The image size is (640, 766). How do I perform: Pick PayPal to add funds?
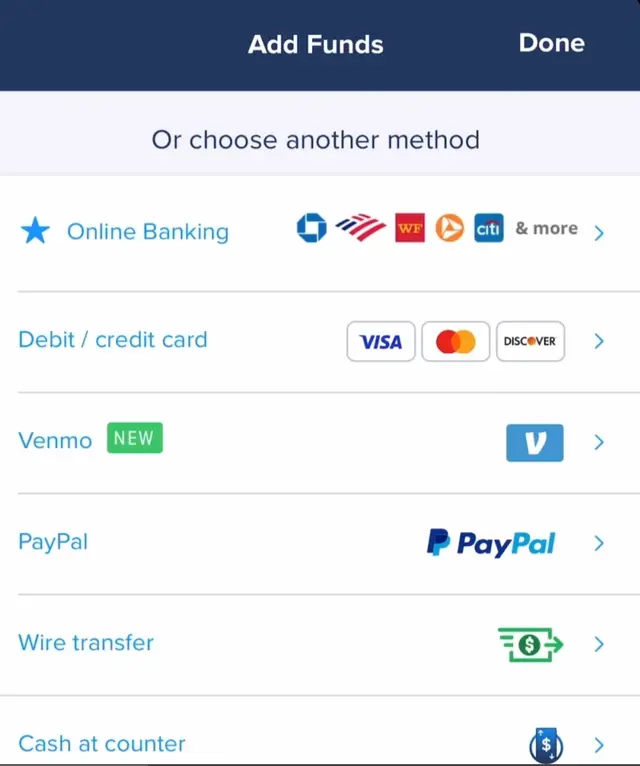pyautogui.click(x=53, y=542)
